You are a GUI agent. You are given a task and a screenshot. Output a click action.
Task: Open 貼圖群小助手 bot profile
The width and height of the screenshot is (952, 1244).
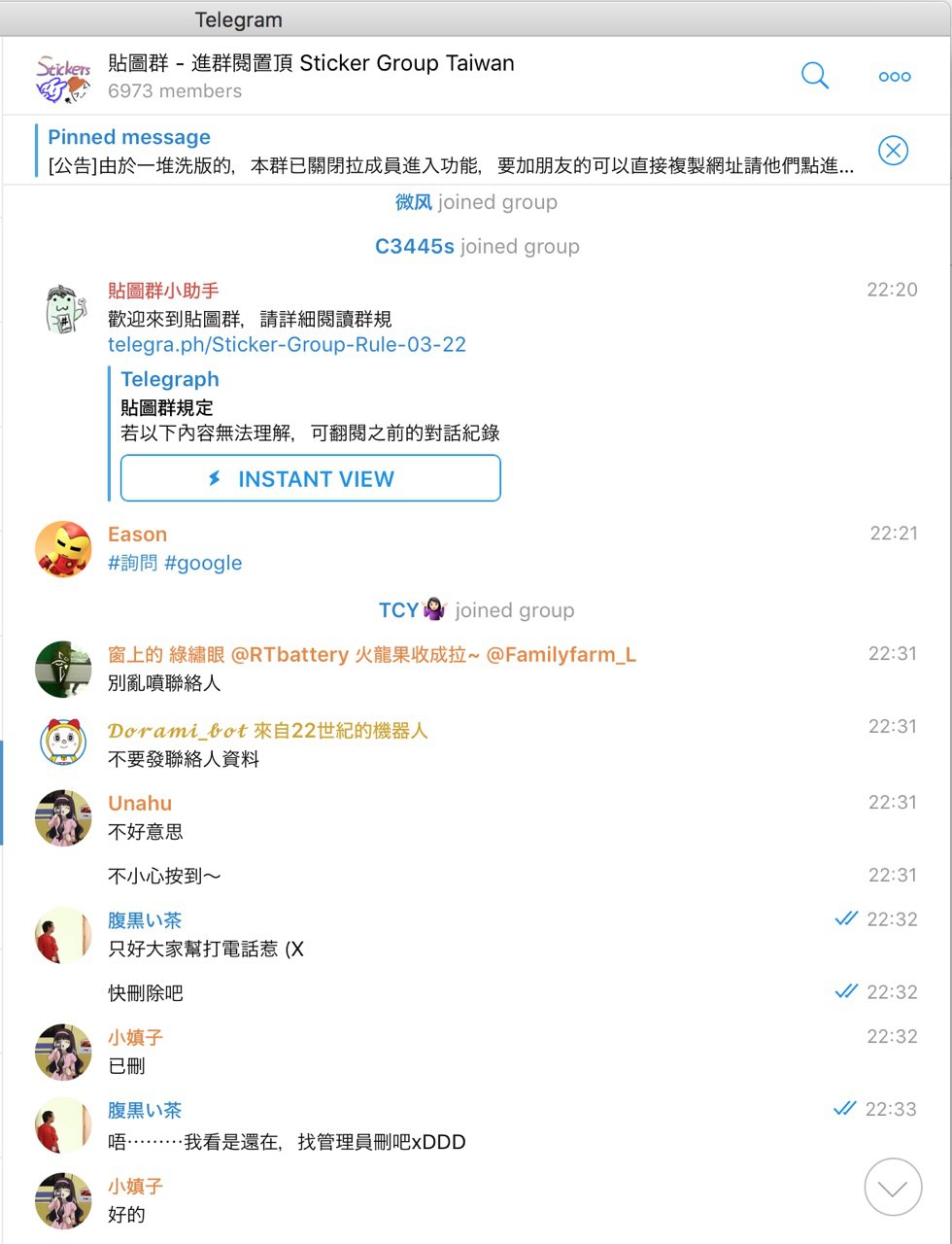[x=163, y=291]
